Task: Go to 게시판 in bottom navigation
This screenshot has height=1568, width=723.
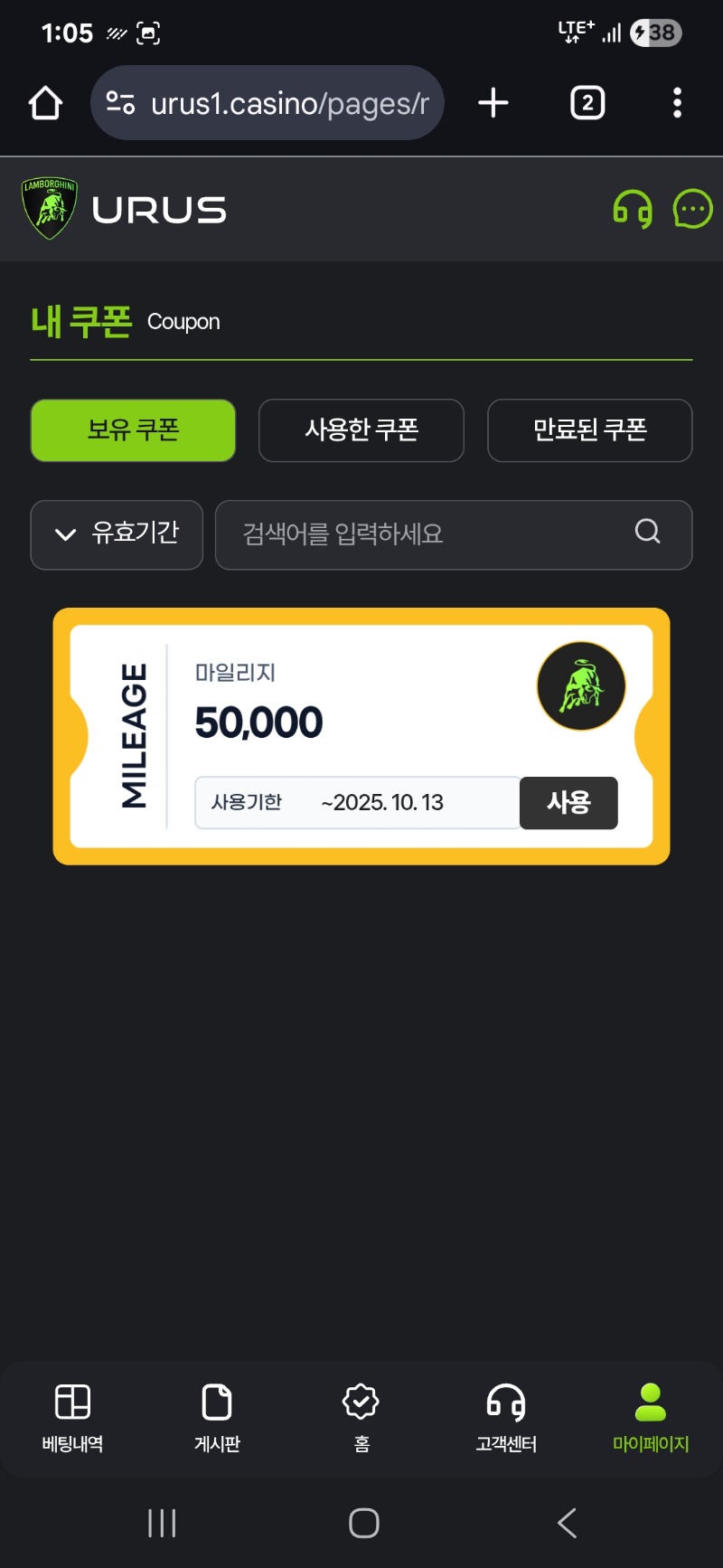Action: coord(217,1417)
